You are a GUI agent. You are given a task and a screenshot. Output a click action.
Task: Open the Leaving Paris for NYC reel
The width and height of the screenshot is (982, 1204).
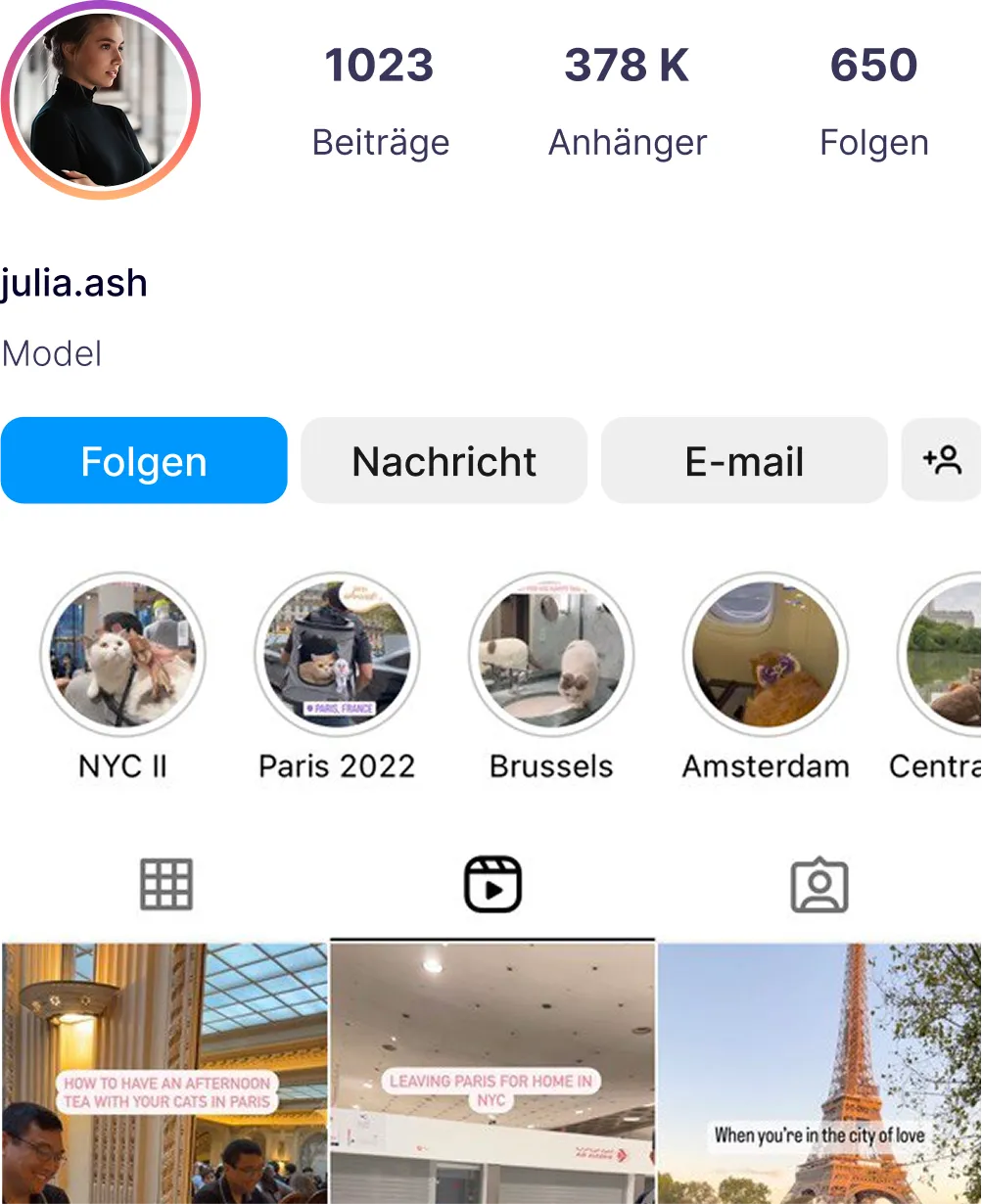pos(492,1072)
